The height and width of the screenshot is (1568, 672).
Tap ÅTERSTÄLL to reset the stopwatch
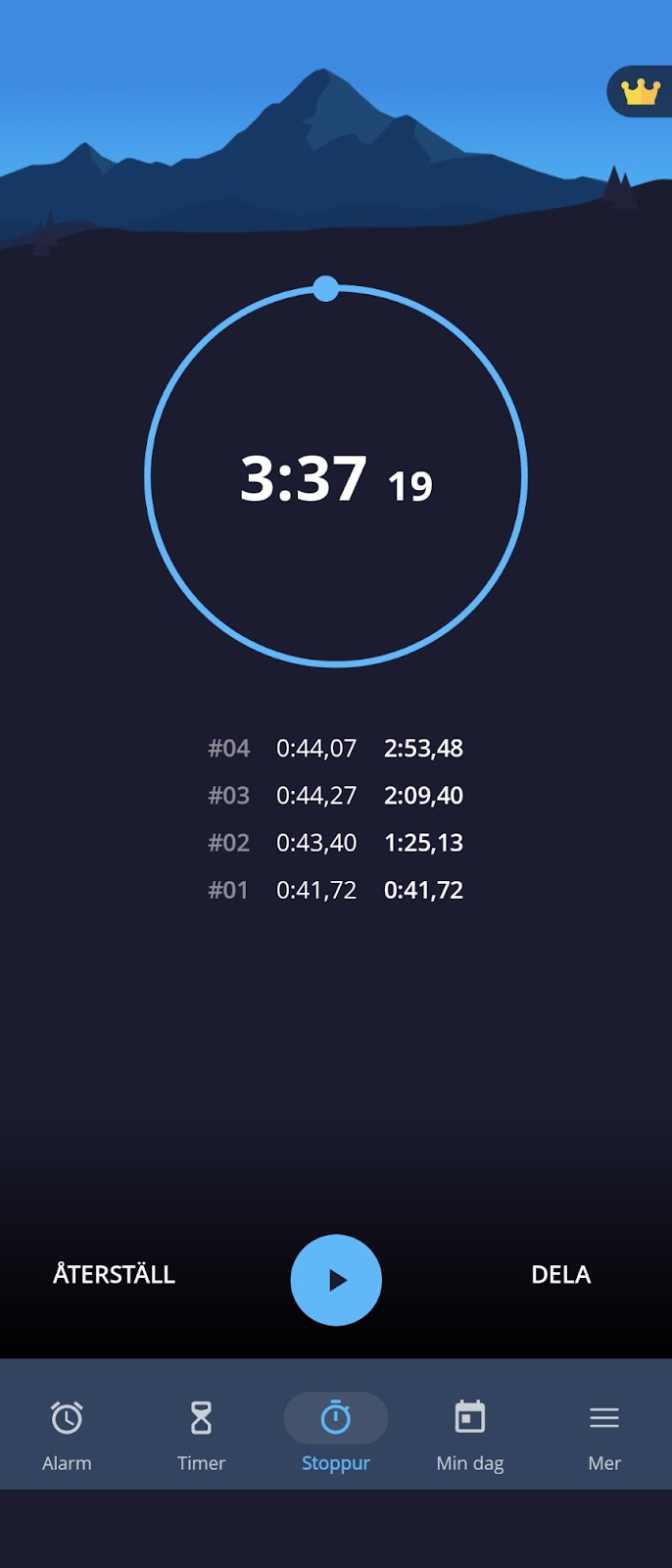pos(114,1275)
